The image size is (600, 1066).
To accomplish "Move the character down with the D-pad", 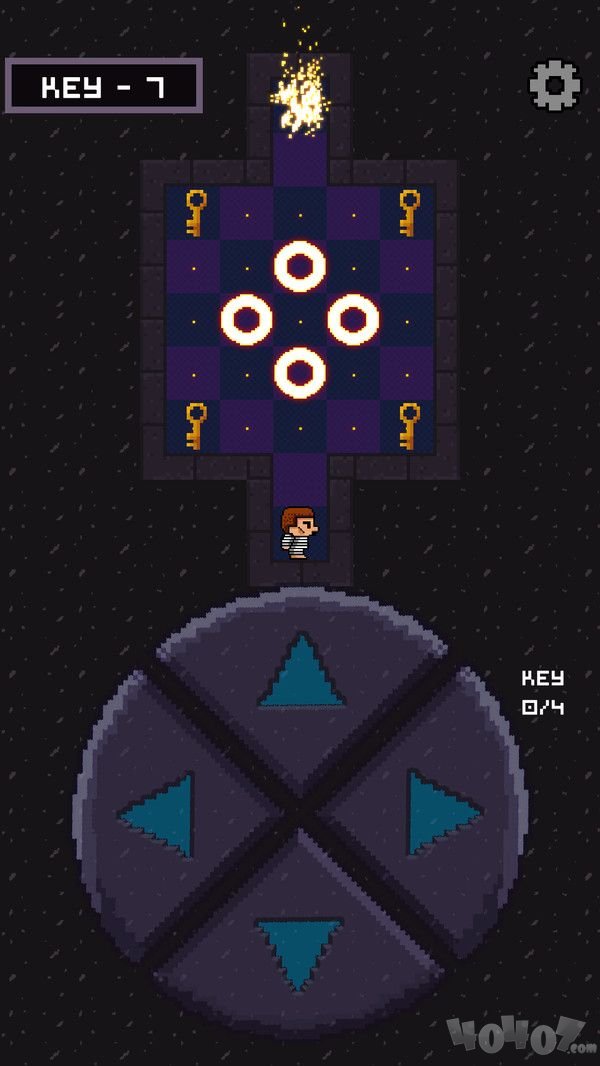I will tap(298, 950).
